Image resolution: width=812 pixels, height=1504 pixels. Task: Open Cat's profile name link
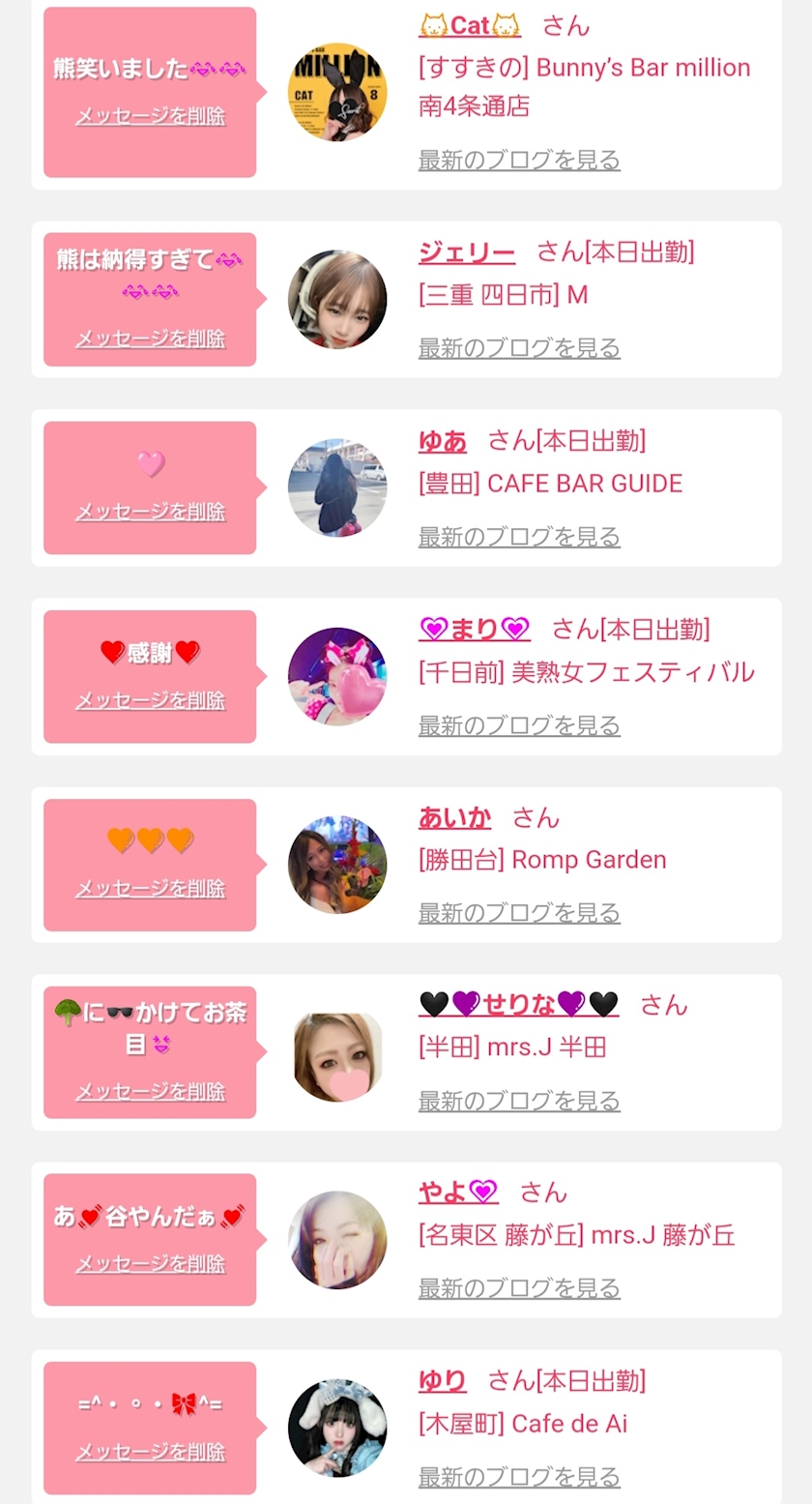[x=470, y=26]
